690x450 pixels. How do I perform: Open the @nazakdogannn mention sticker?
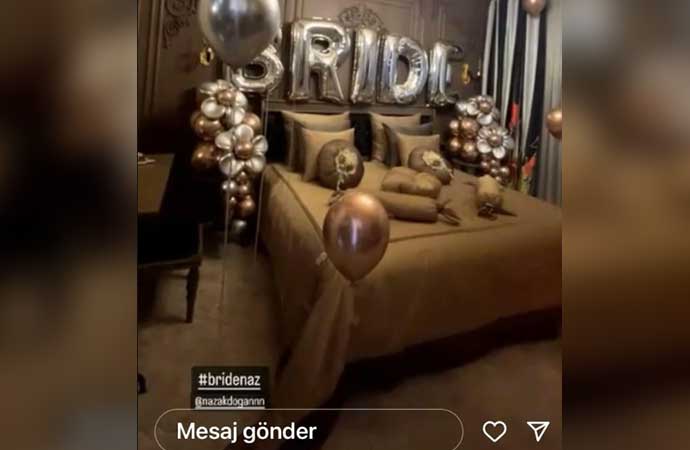230,399
